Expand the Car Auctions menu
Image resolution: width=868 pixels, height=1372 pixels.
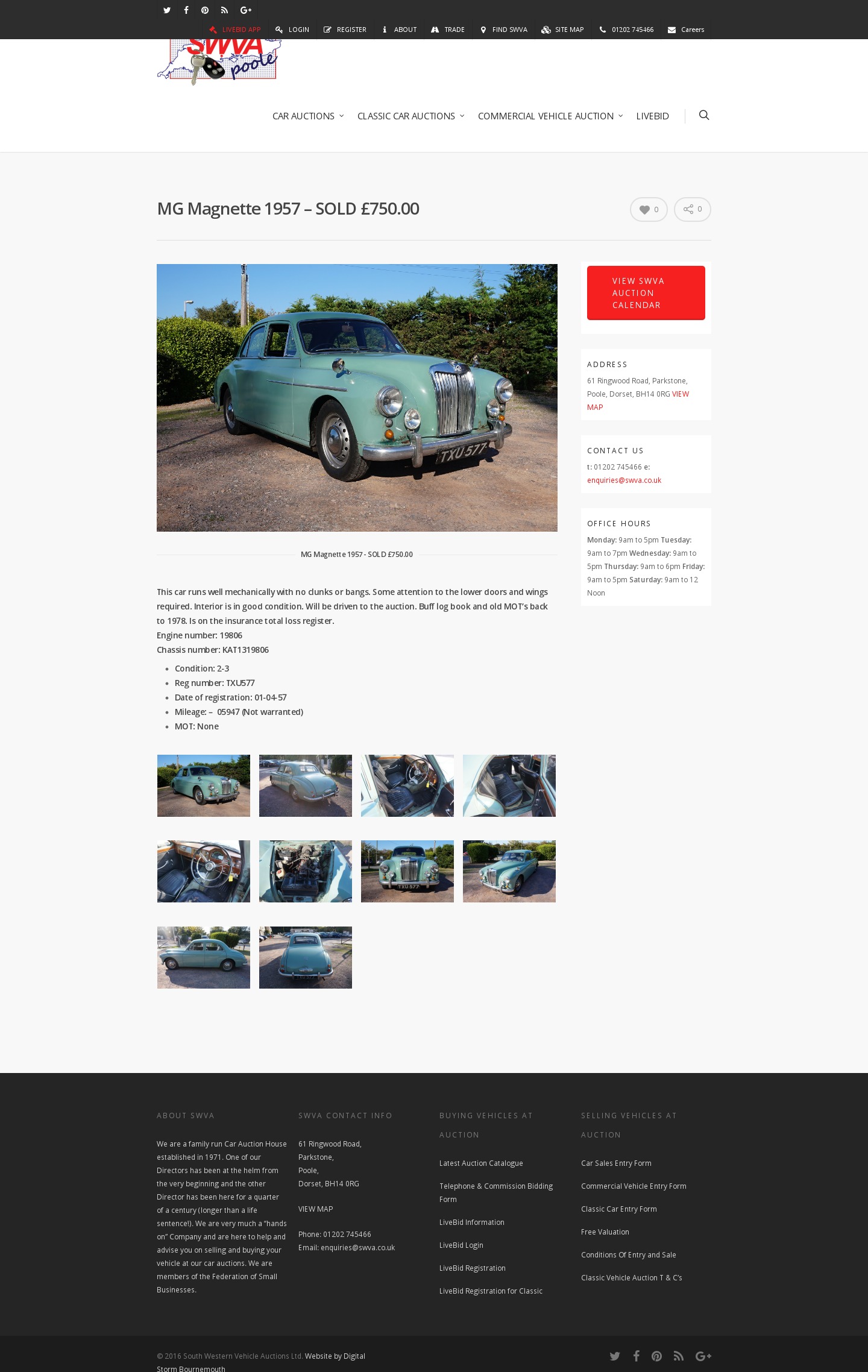click(x=307, y=116)
